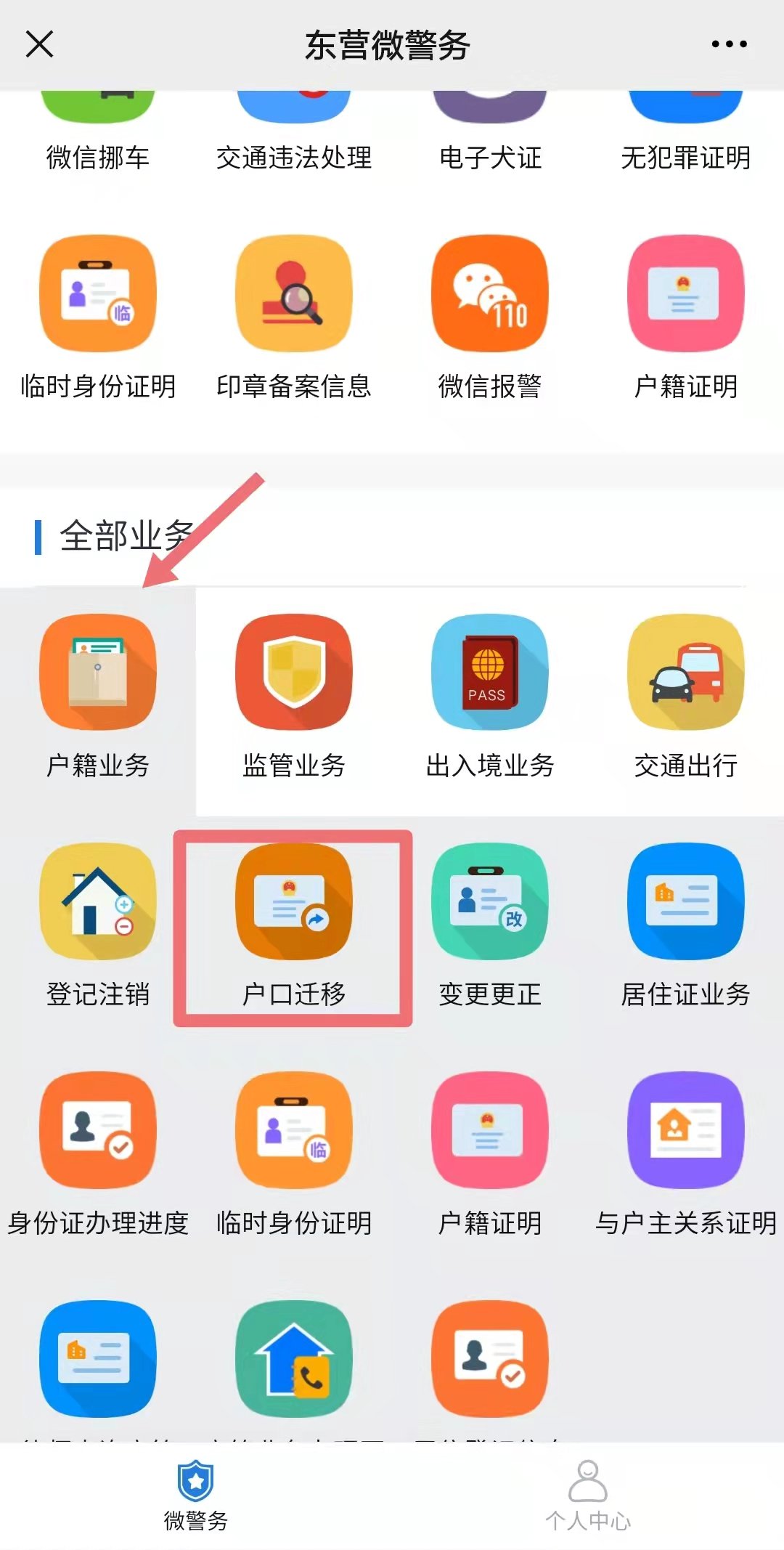Viewport: 784px width, 1550px height.
Task: Launch 微信报警
Action: pyautogui.click(x=490, y=318)
